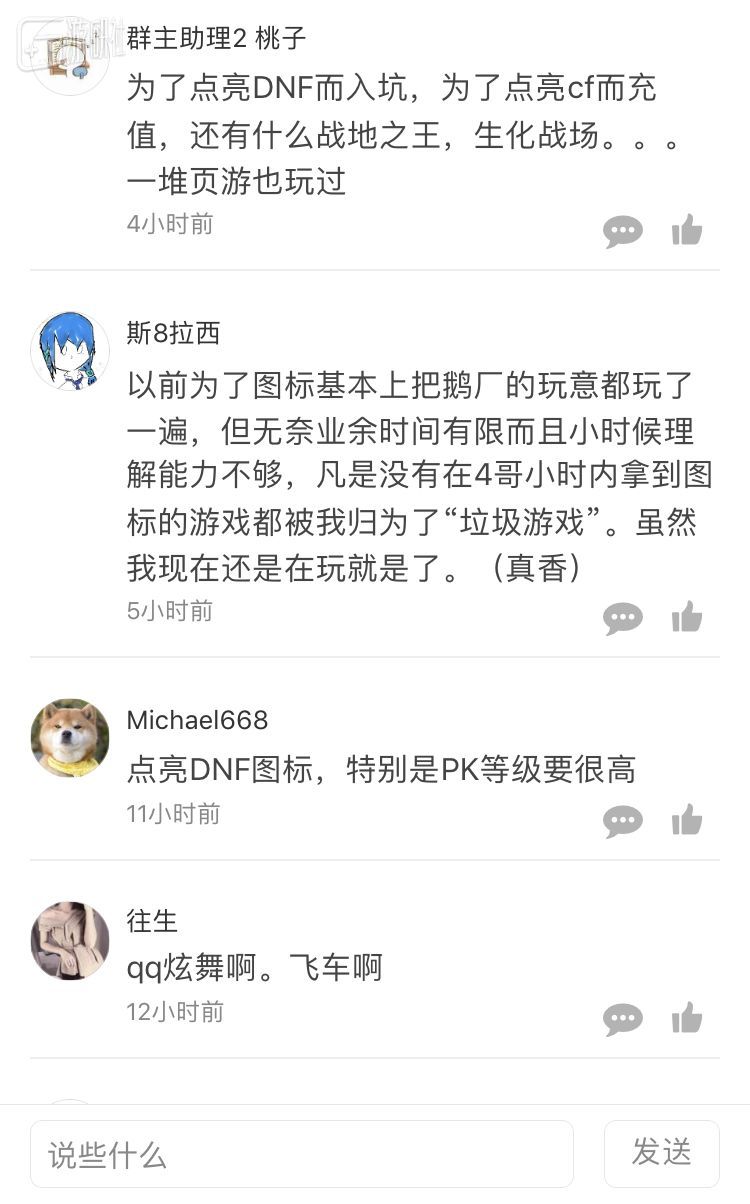
Task: Reply to Michael668's comment
Action: coord(622,822)
